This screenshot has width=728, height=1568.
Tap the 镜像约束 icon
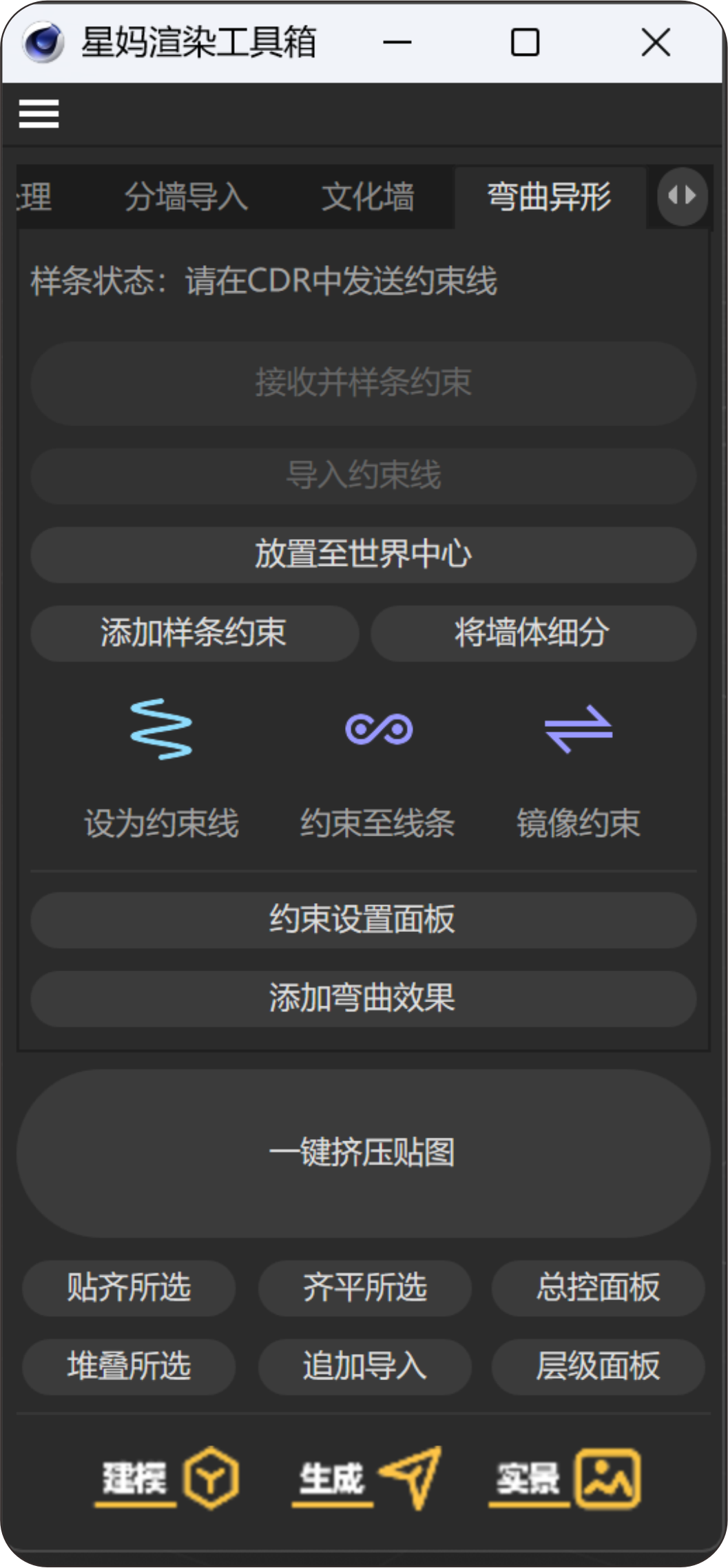(x=579, y=730)
